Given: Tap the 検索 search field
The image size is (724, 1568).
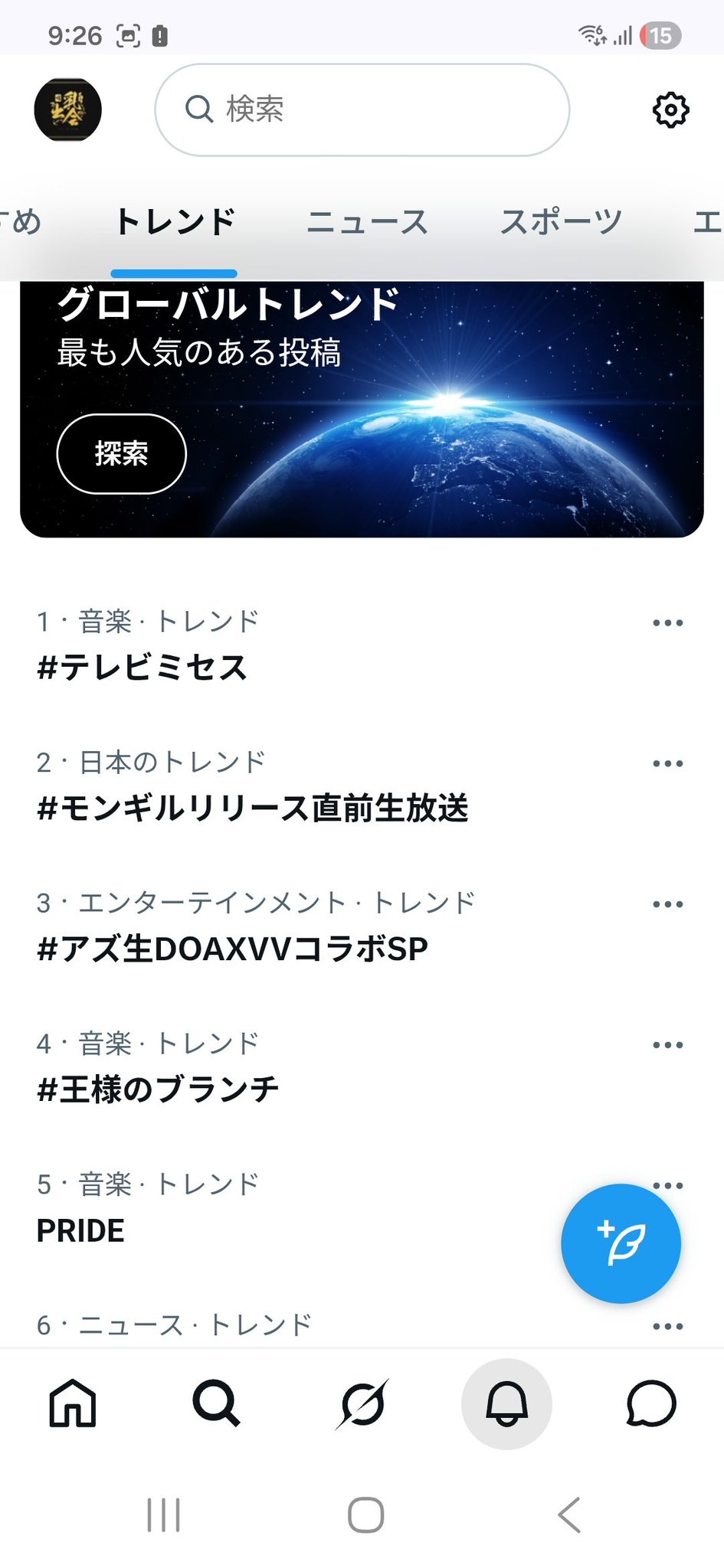Looking at the screenshot, I should (x=362, y=109).
